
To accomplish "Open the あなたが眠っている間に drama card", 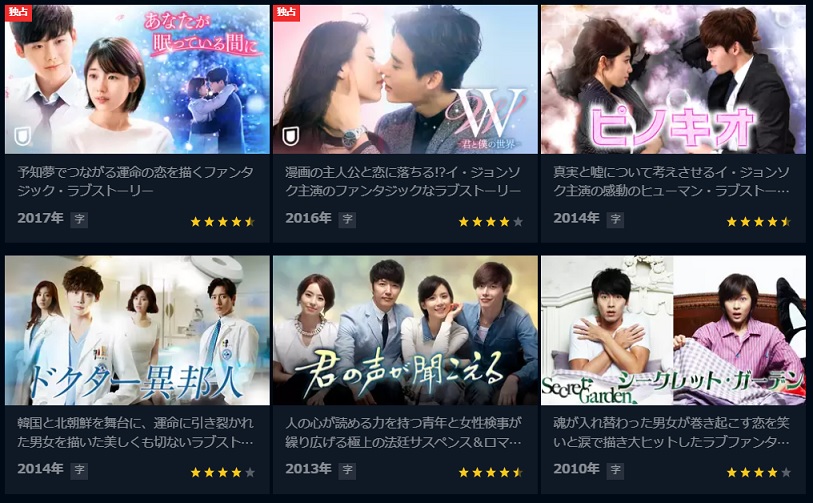I will coord(137,80).
